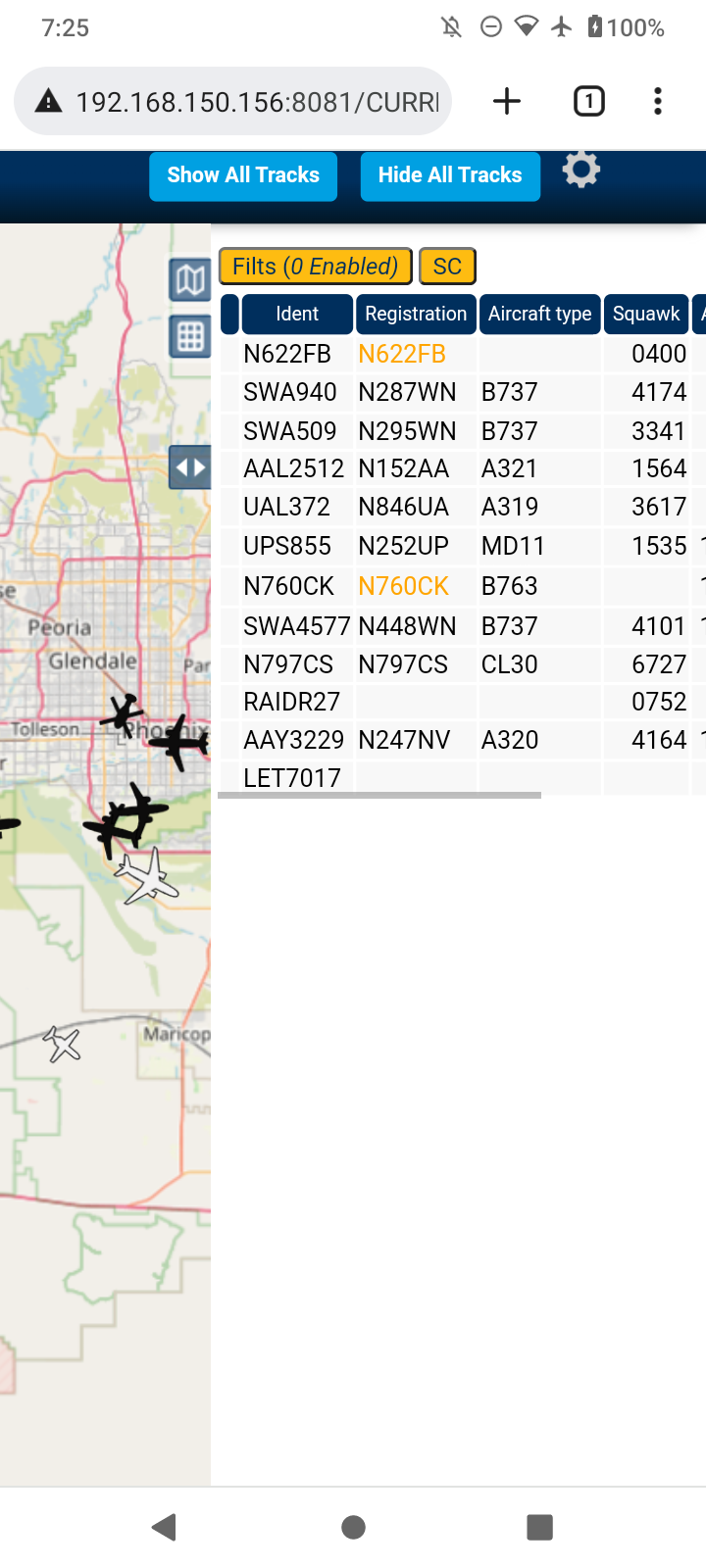Open a new browser tab
706x1568 pixels.
507,101
